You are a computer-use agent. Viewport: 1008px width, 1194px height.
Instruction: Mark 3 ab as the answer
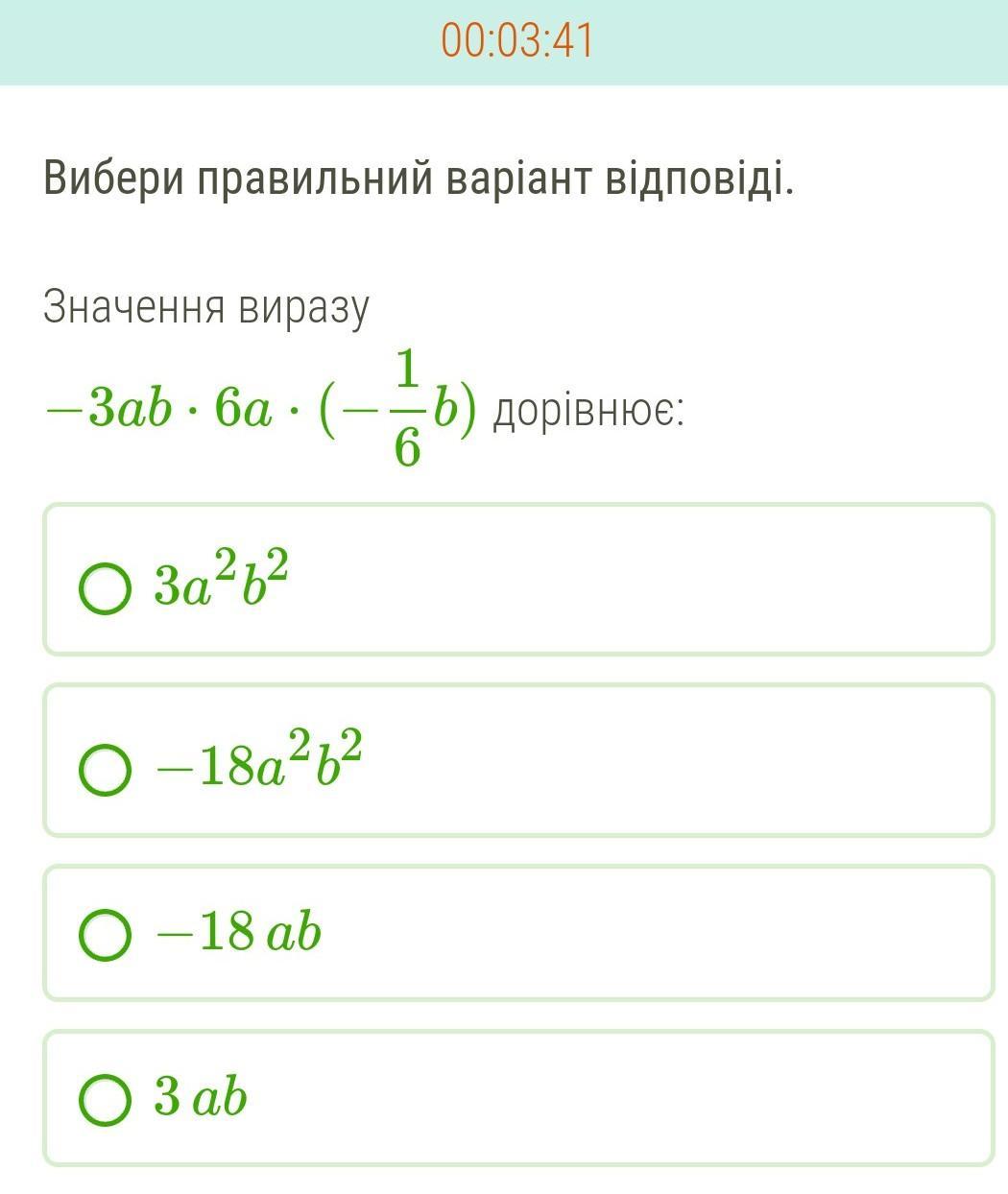[104, 1099]
